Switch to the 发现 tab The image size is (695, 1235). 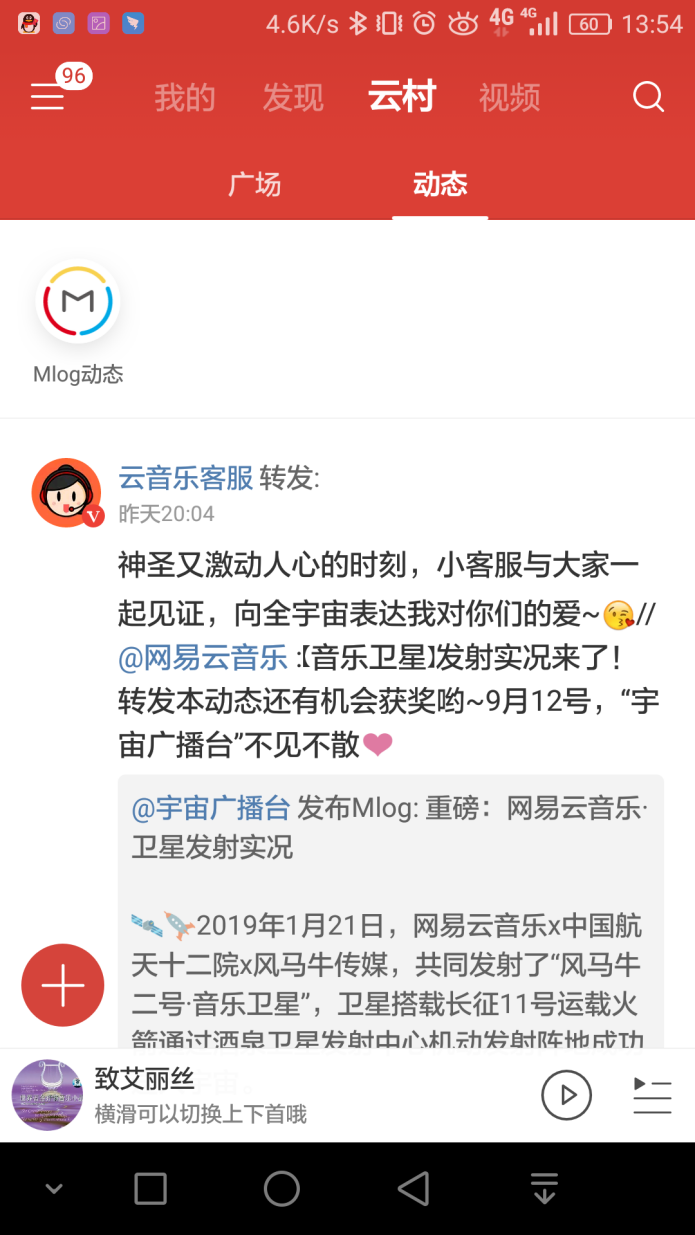click(293, 97)
